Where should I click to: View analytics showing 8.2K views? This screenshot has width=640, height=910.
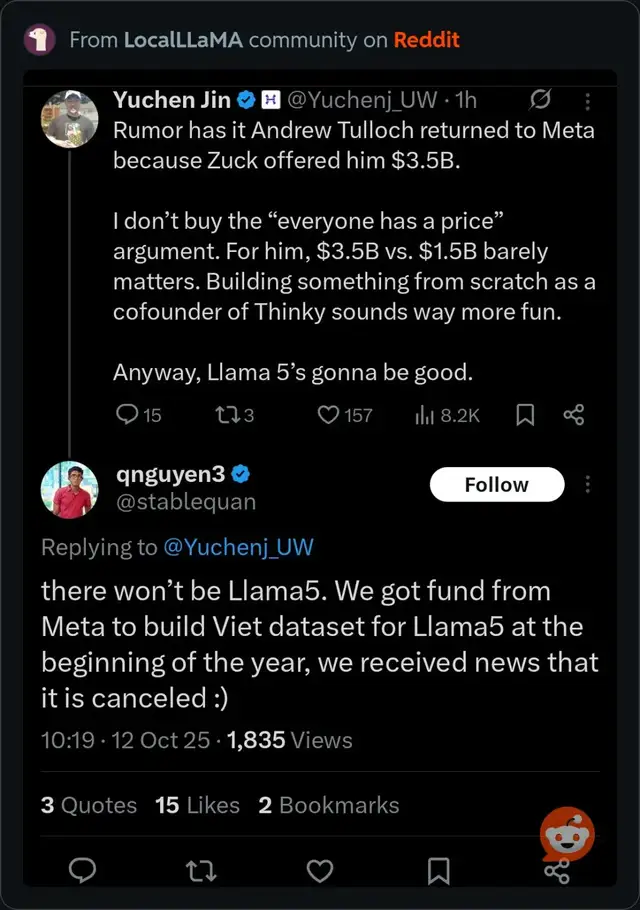click(x=423, y=414)
